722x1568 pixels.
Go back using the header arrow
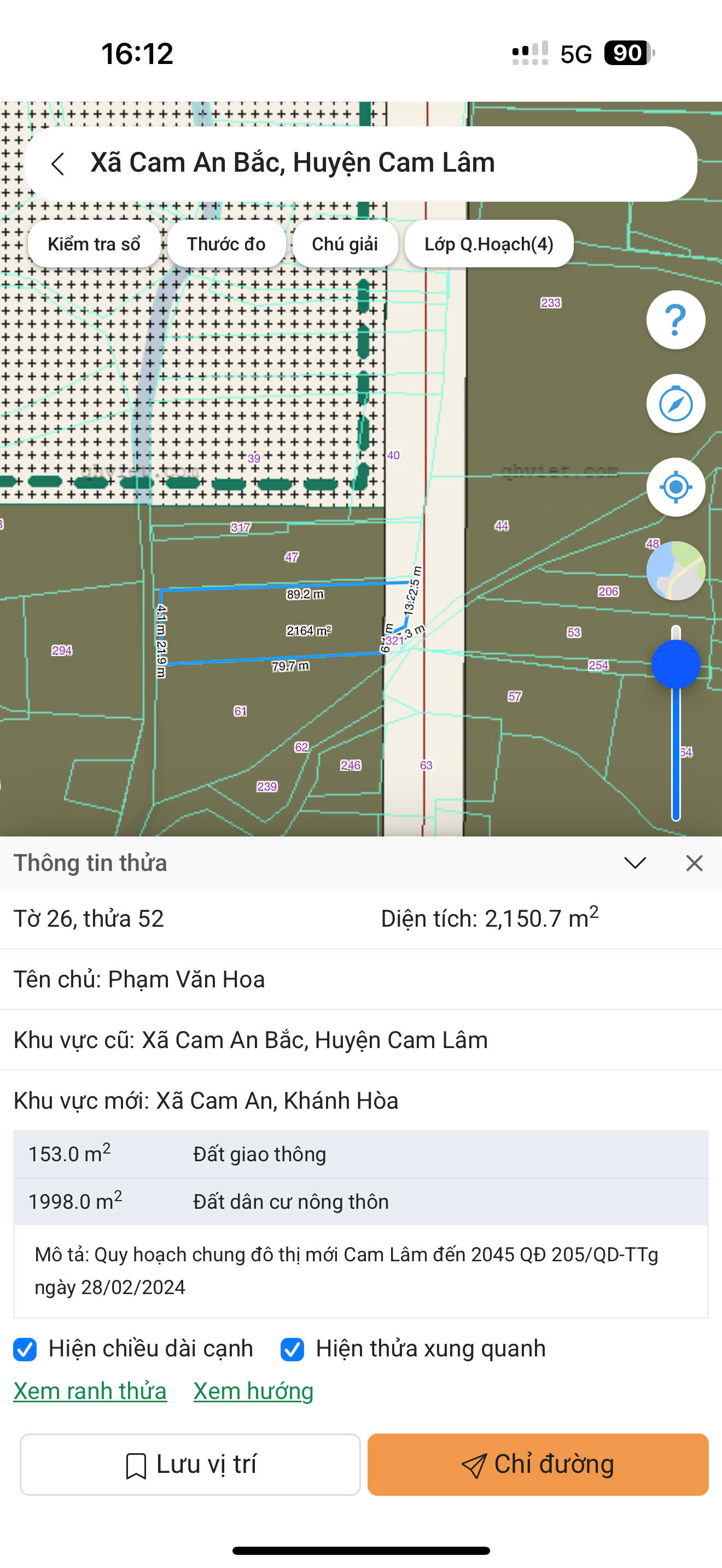58,163
